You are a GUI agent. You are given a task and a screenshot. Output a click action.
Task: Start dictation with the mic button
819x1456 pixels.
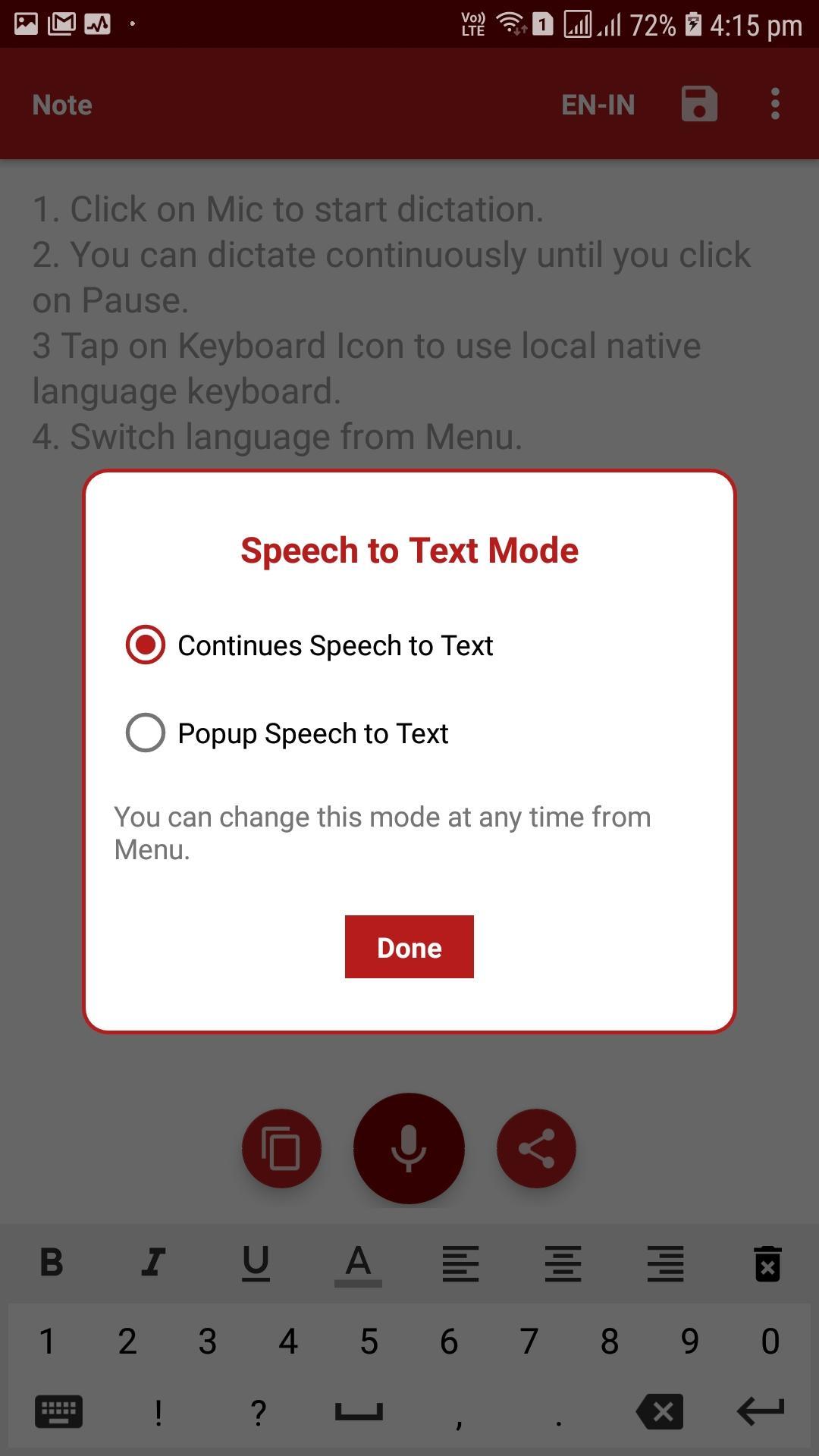pyautogui.click(x=409, y=1148)
